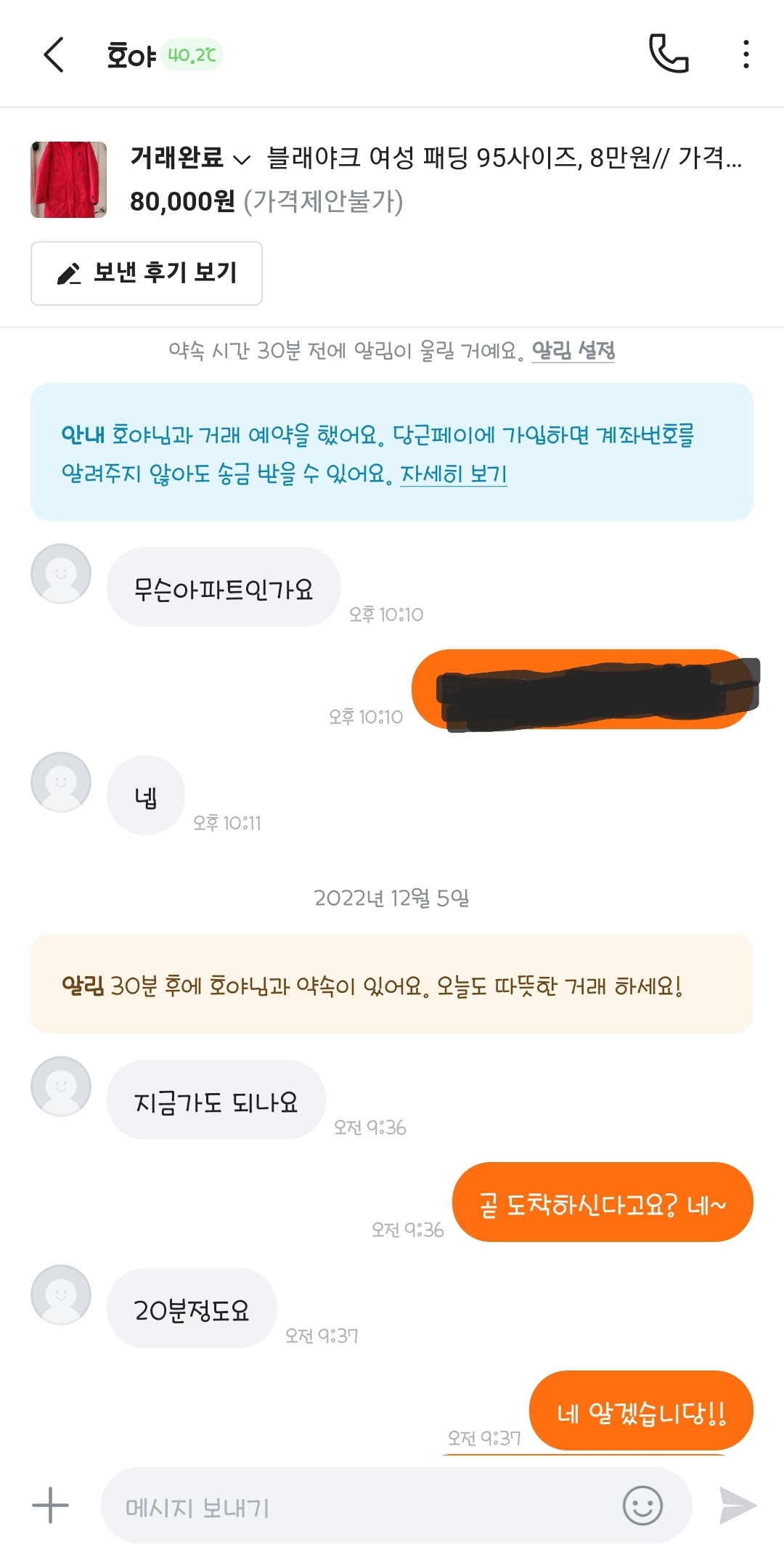Send the message with arrow icon
This screenshot has width=784, height=1555.
coord(737,1505)
